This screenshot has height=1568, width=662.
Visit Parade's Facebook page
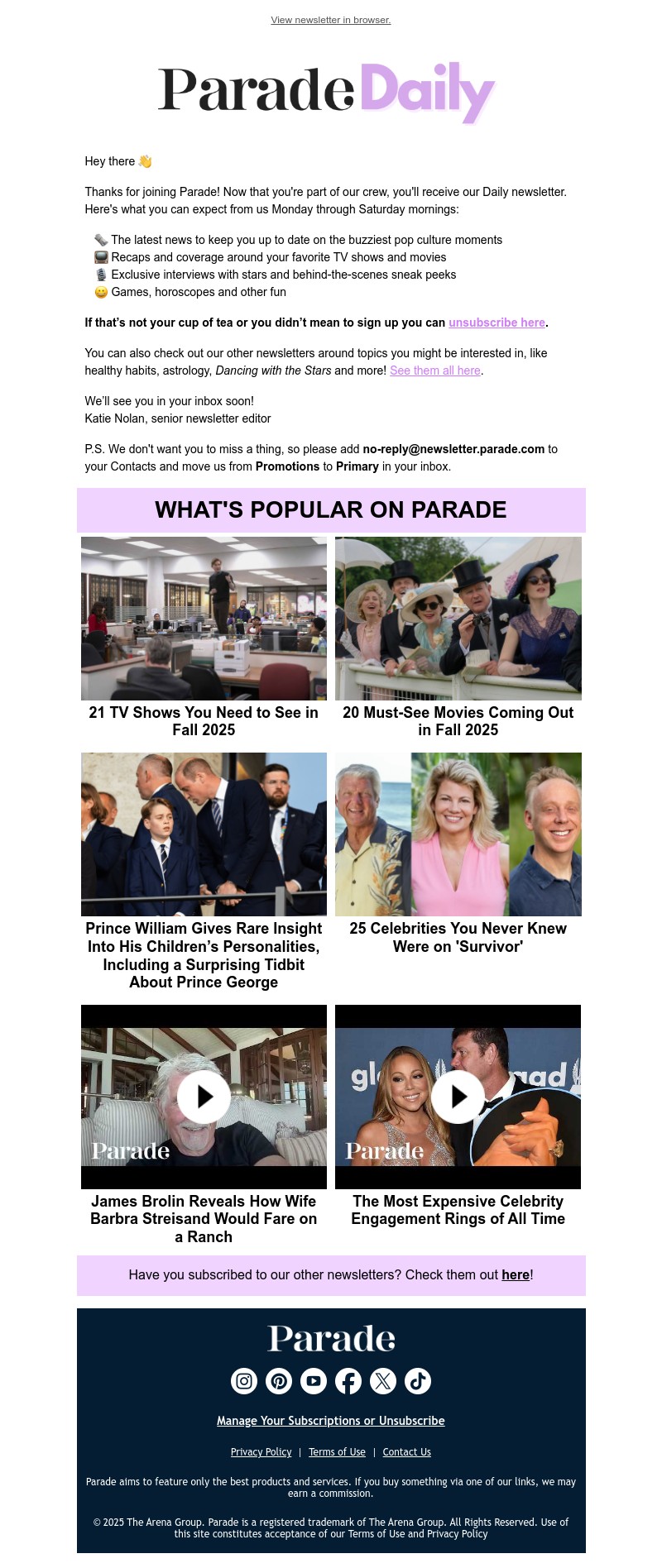coord(348,1381)
